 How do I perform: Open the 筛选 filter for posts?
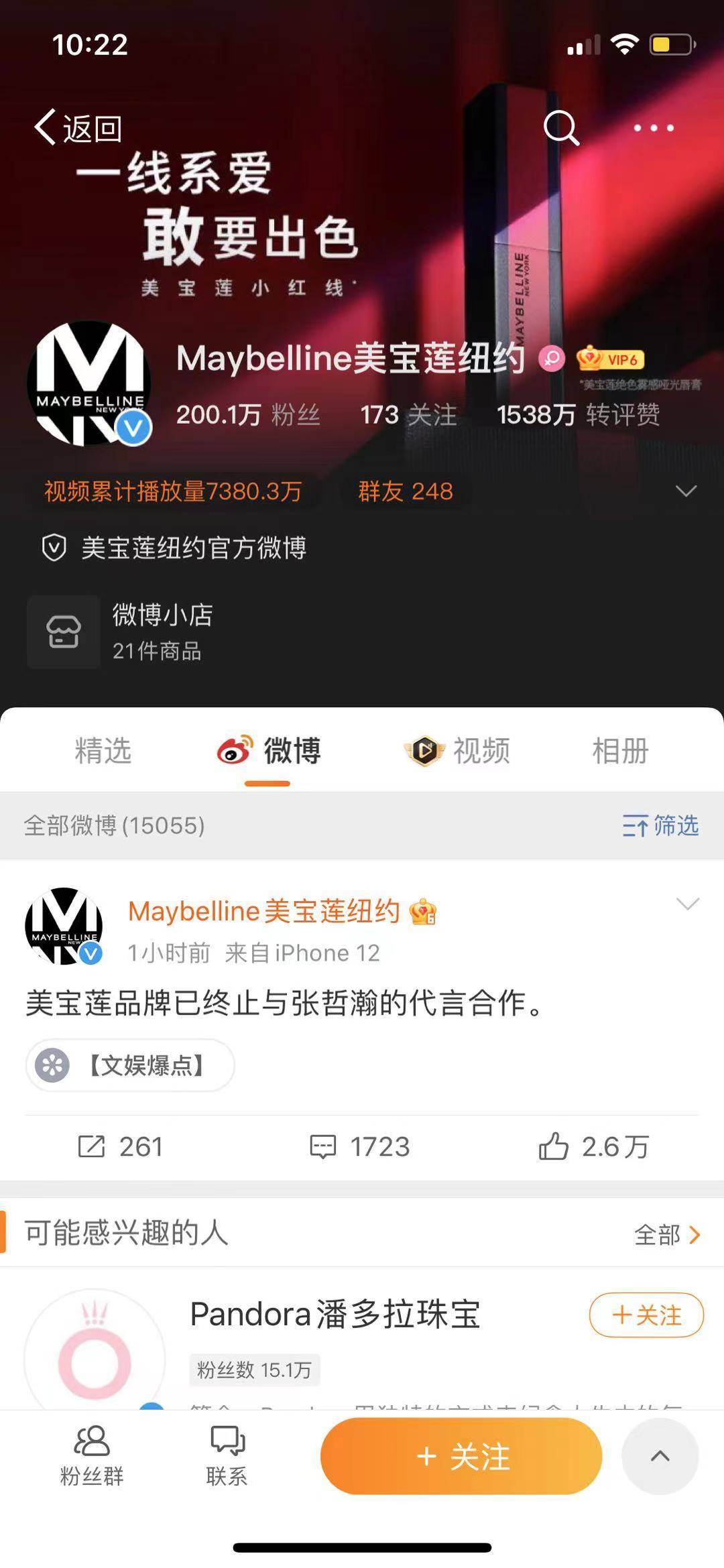(x=660, y=825)
